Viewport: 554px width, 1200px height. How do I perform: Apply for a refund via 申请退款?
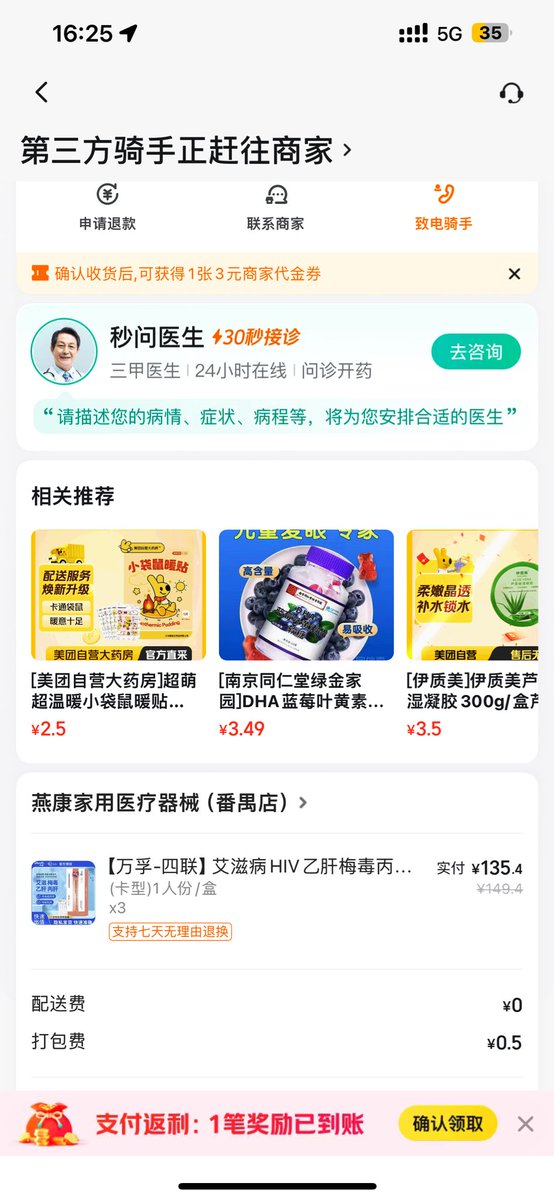(107, 207)
